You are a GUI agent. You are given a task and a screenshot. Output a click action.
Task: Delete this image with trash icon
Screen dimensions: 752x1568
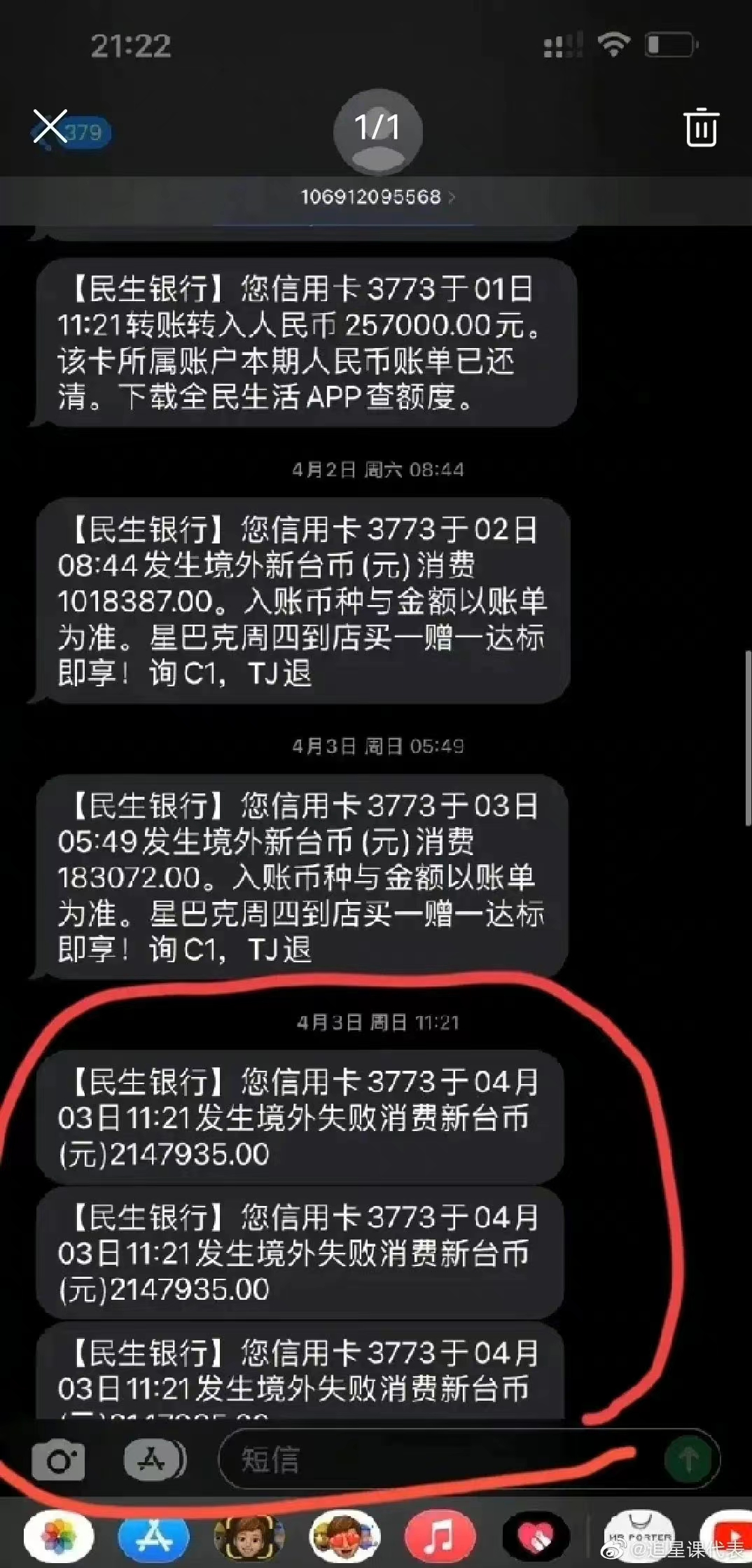pyautogui.click(x=700, y=127)
